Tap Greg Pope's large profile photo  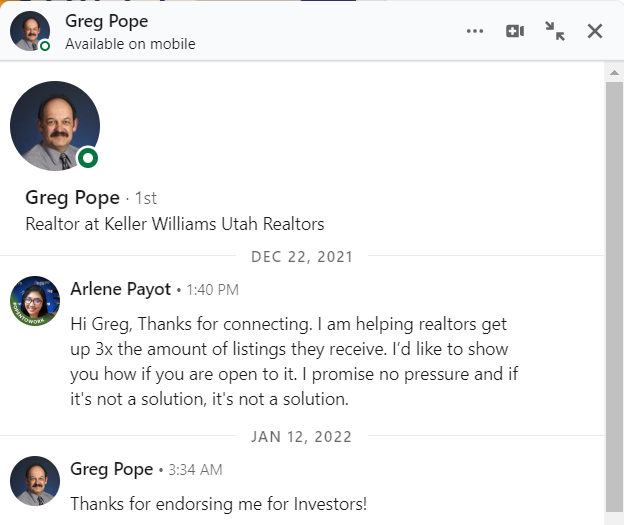click(x=55, y=126)
